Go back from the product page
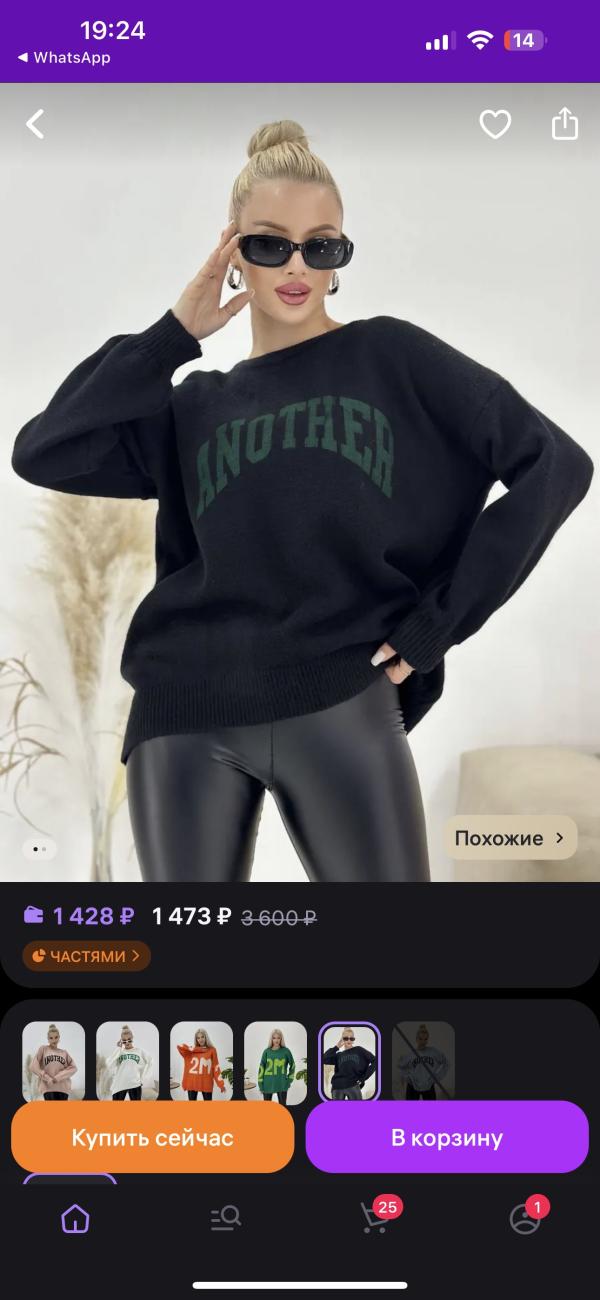 (x=36, y=124)
